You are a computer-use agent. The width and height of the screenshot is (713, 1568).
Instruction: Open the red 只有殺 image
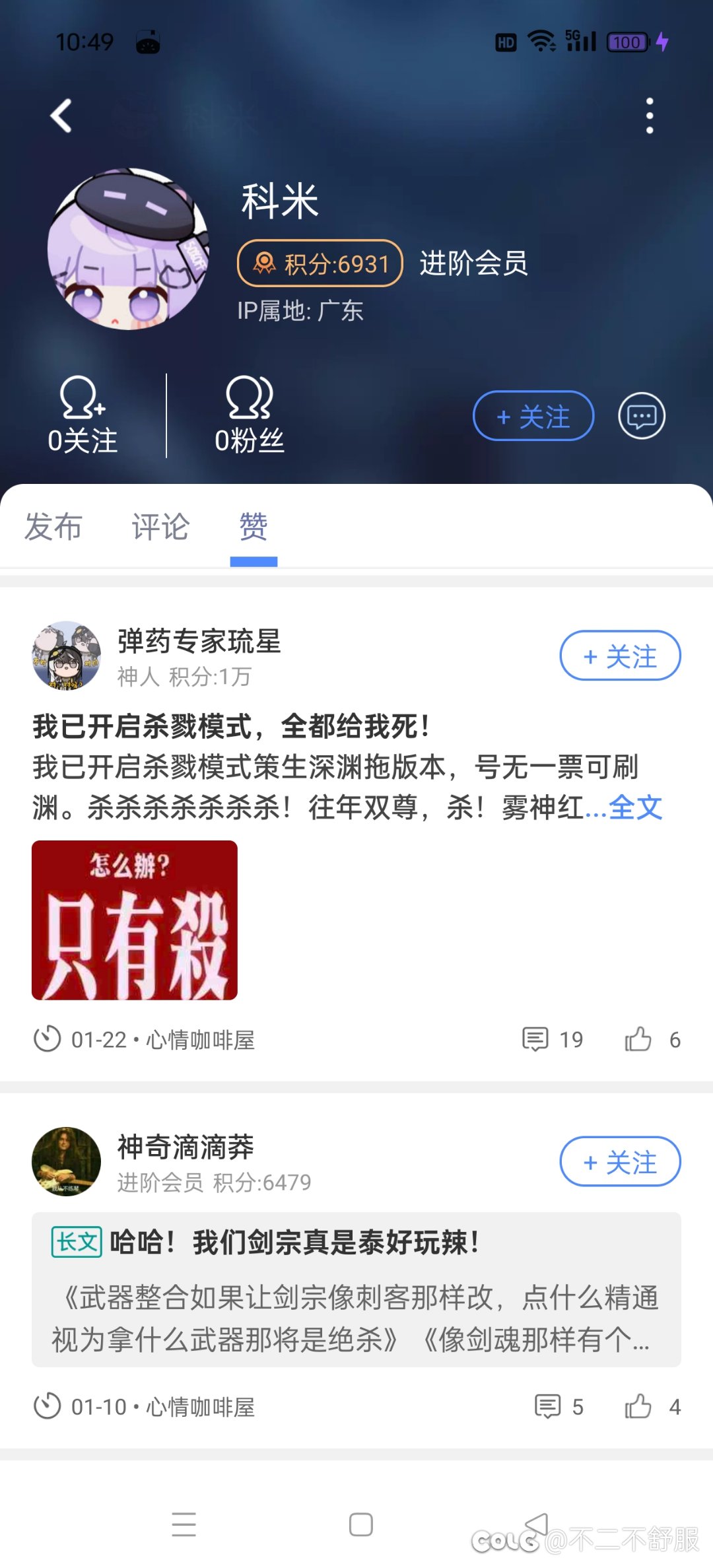coord(135,920)
